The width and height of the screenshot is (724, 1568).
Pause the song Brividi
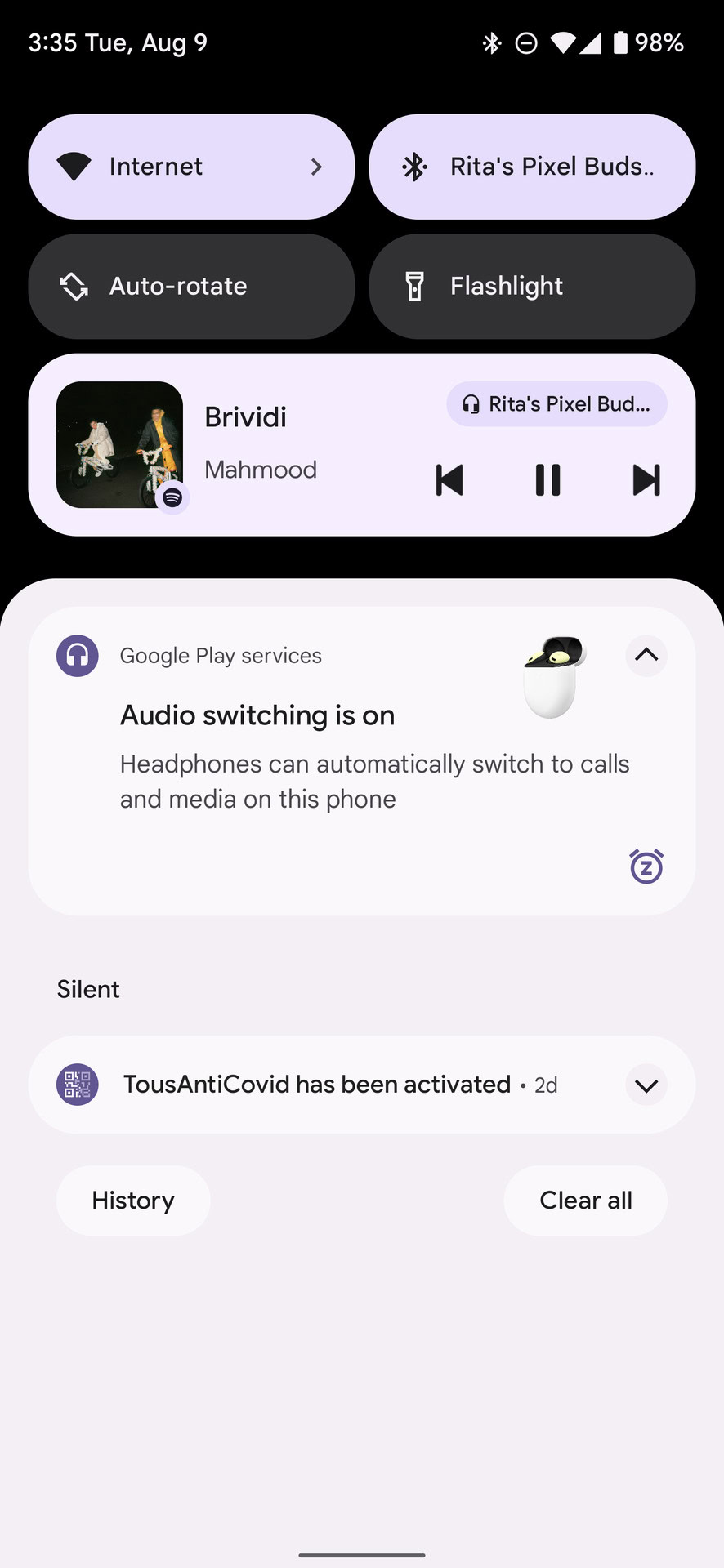(547, 480)
